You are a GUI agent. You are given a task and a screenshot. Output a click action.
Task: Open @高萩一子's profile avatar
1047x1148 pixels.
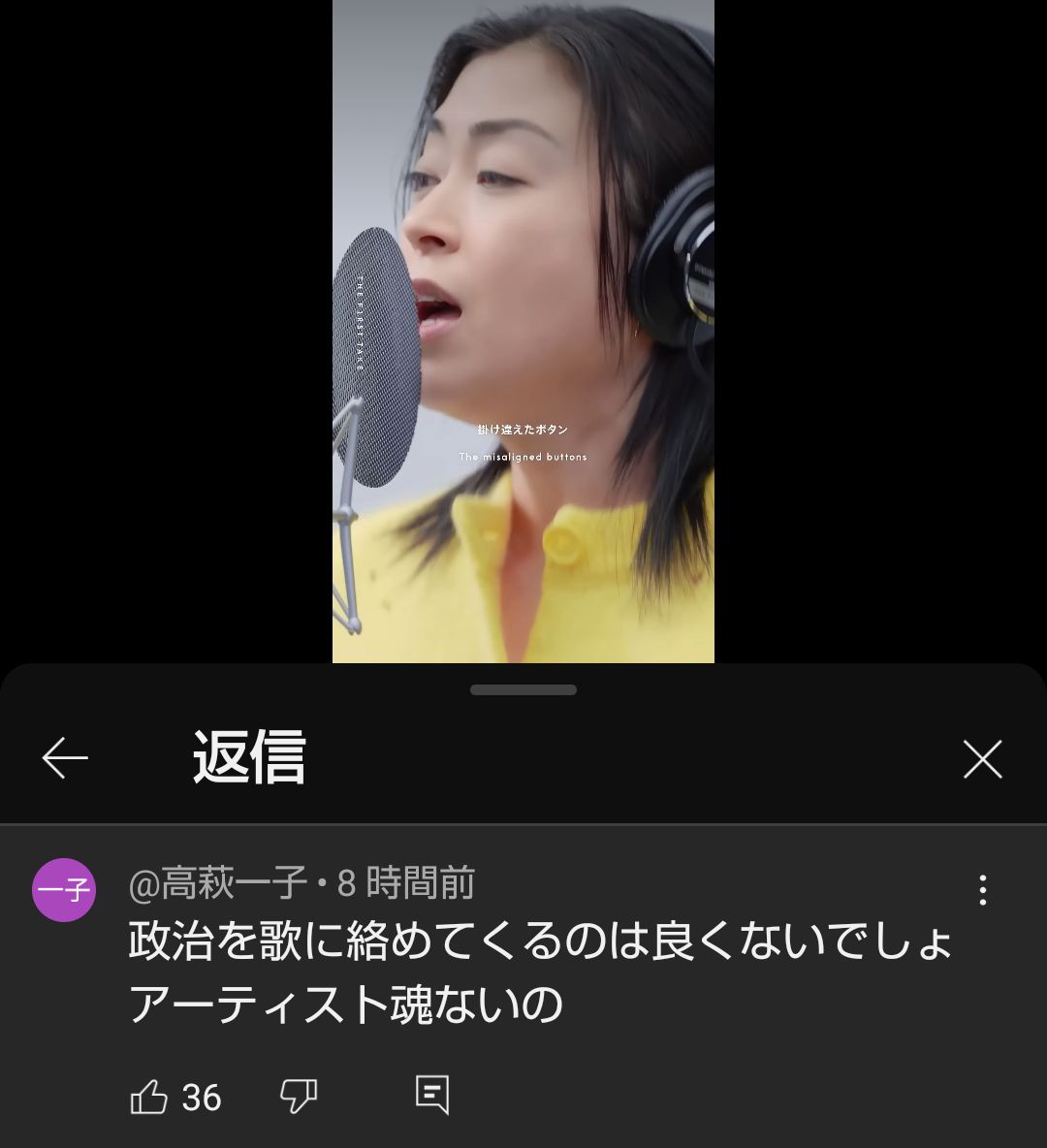click(x=64, y=889)
